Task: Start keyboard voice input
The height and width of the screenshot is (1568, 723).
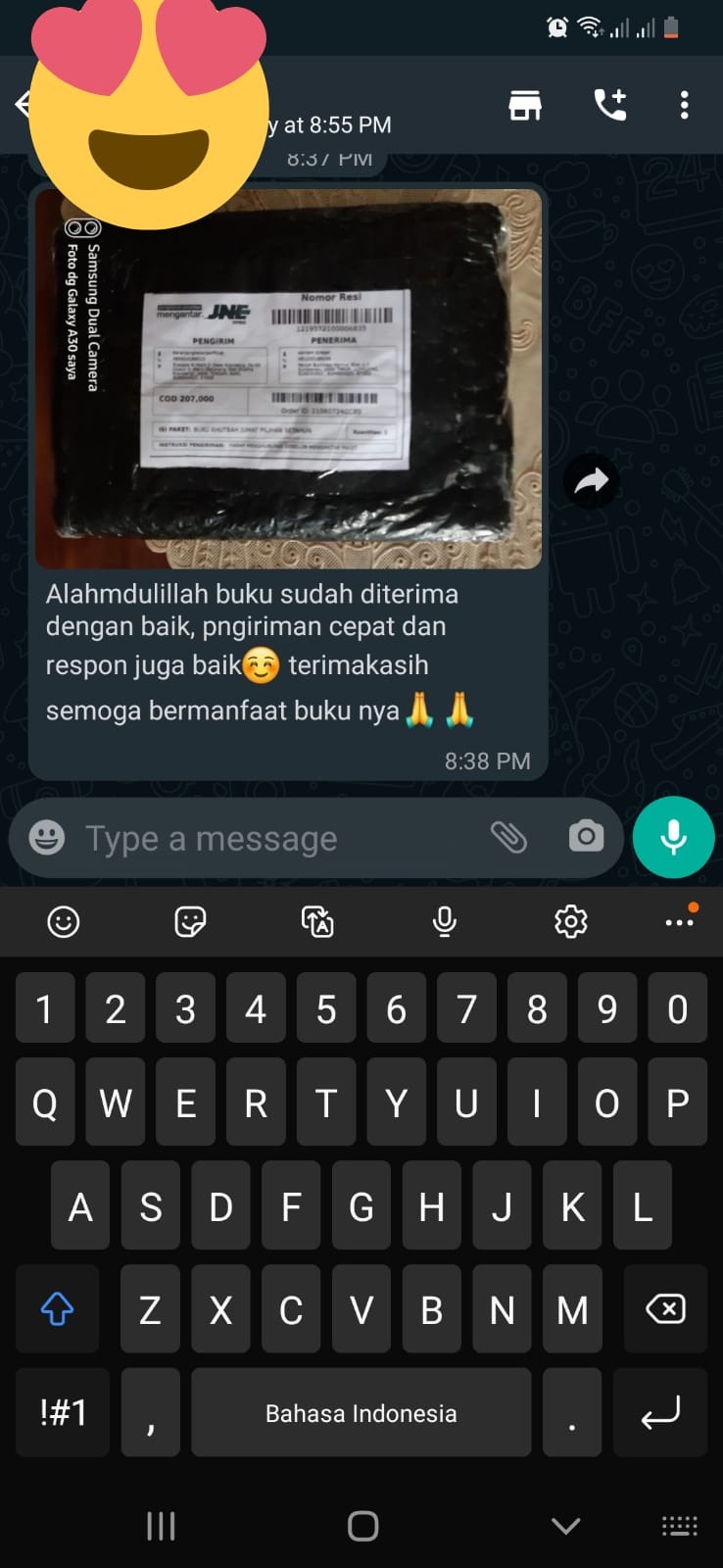Action: point(444,921)
